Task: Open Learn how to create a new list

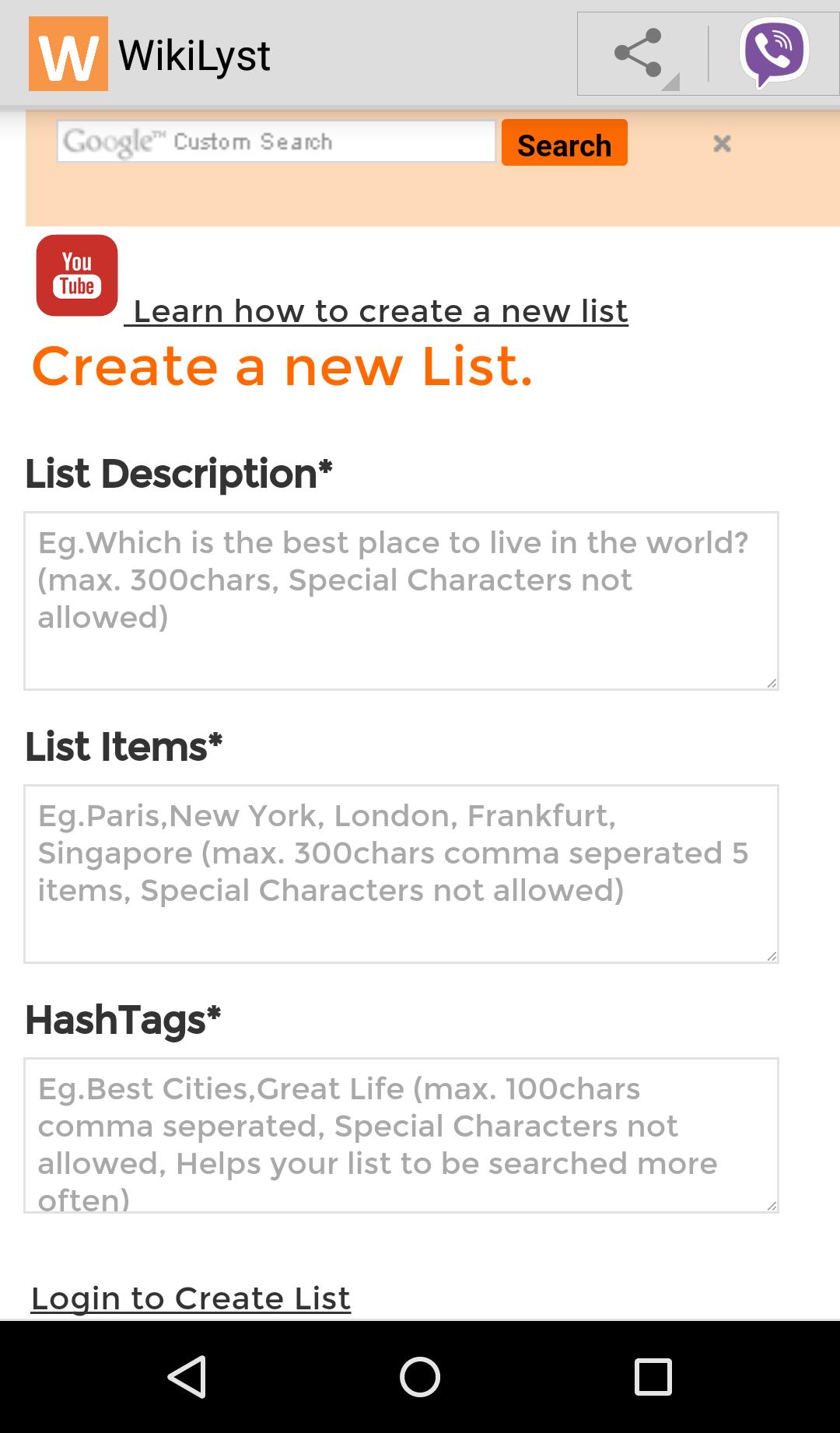Action: tap(380, 311)
